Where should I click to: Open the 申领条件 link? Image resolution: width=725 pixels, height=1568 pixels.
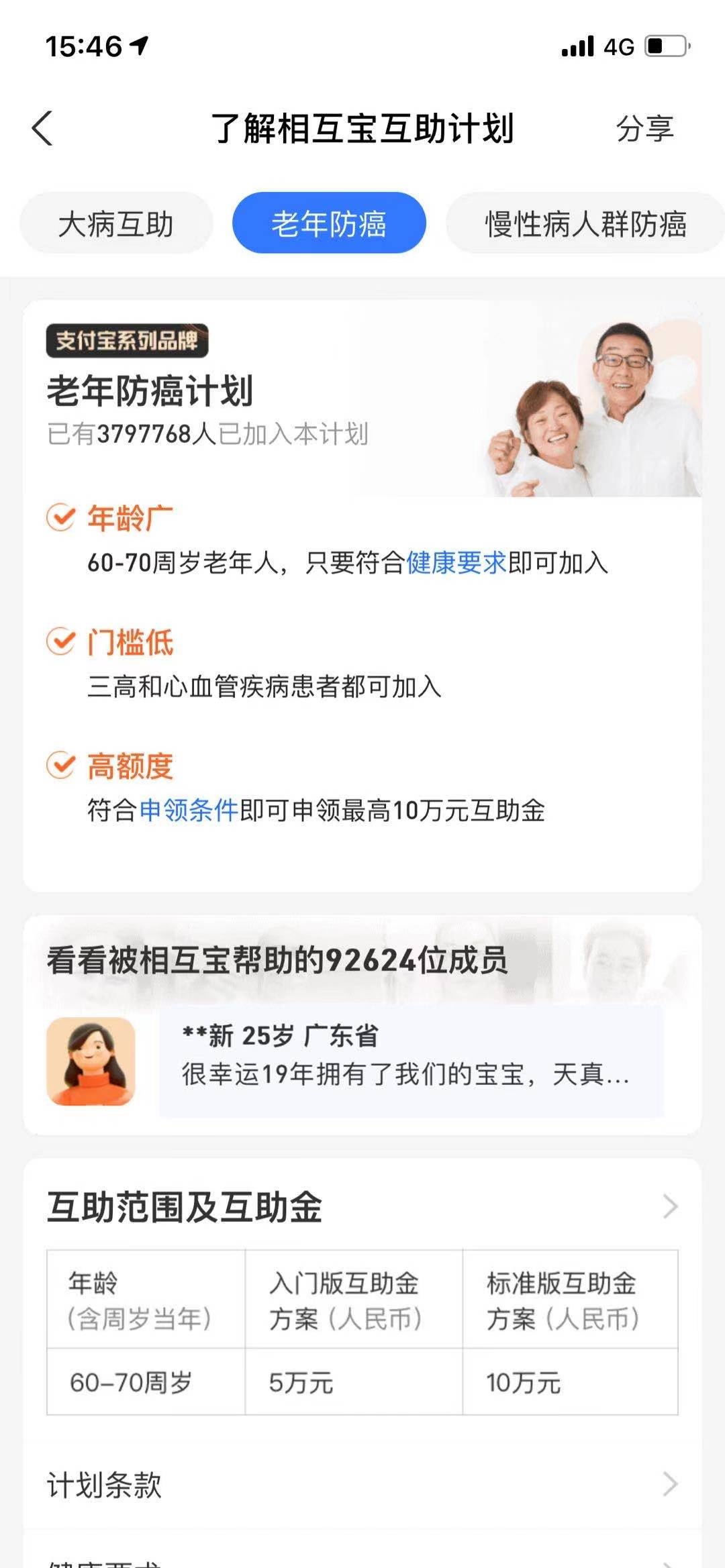click(x=189, y=811)
